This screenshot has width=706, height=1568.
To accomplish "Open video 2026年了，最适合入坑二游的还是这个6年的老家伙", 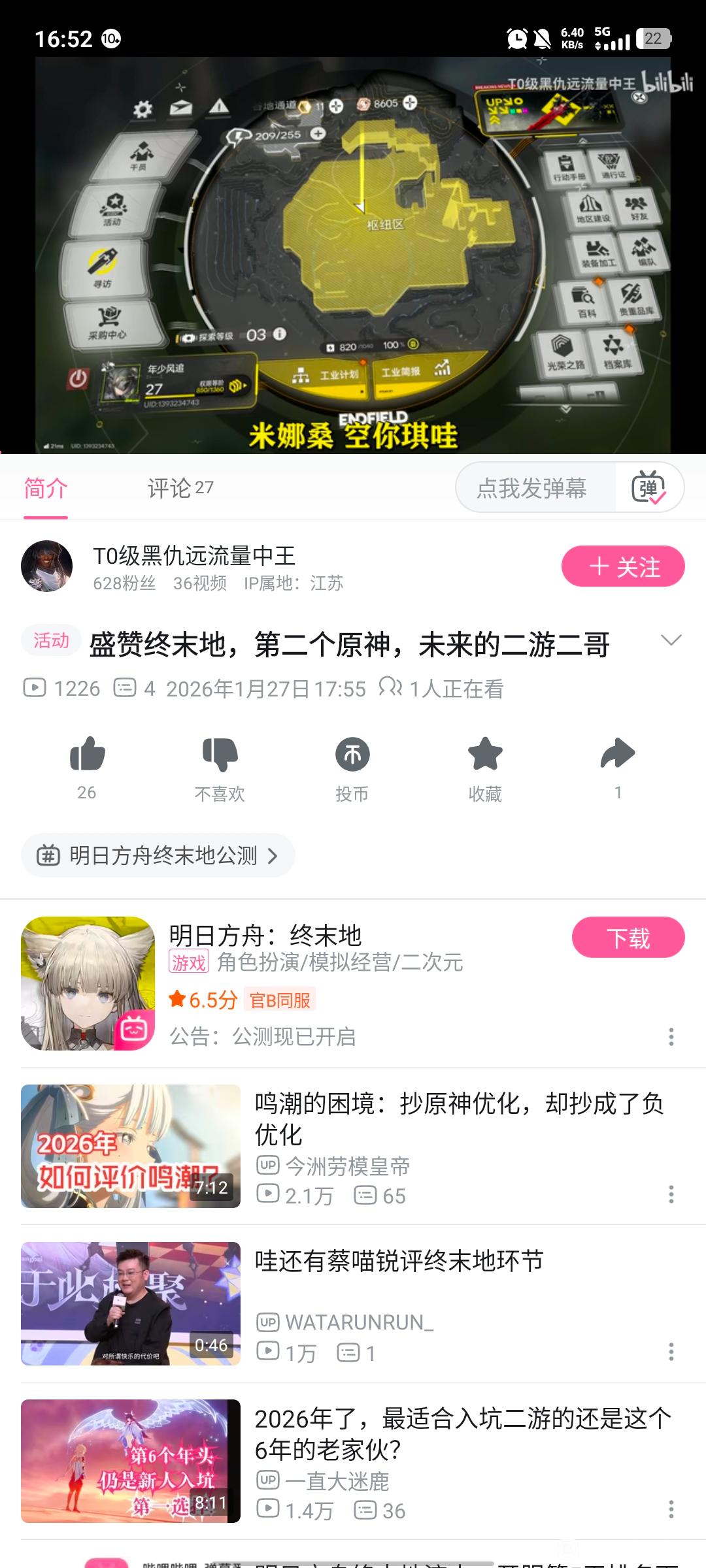I will (458, 1434).
